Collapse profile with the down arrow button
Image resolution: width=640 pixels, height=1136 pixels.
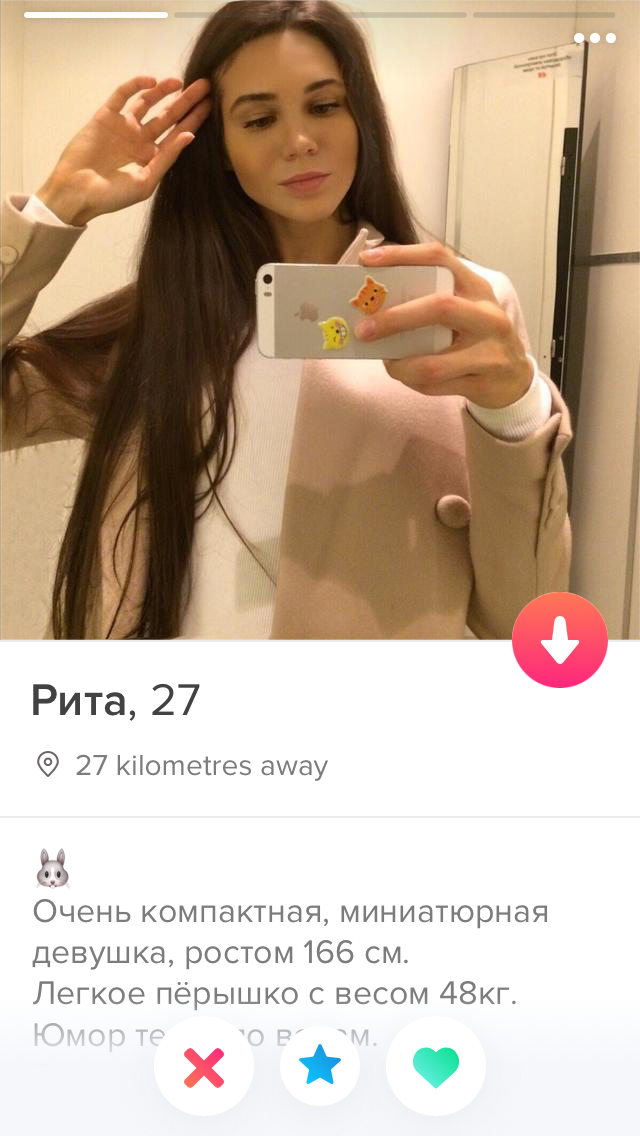pos(559,640)
